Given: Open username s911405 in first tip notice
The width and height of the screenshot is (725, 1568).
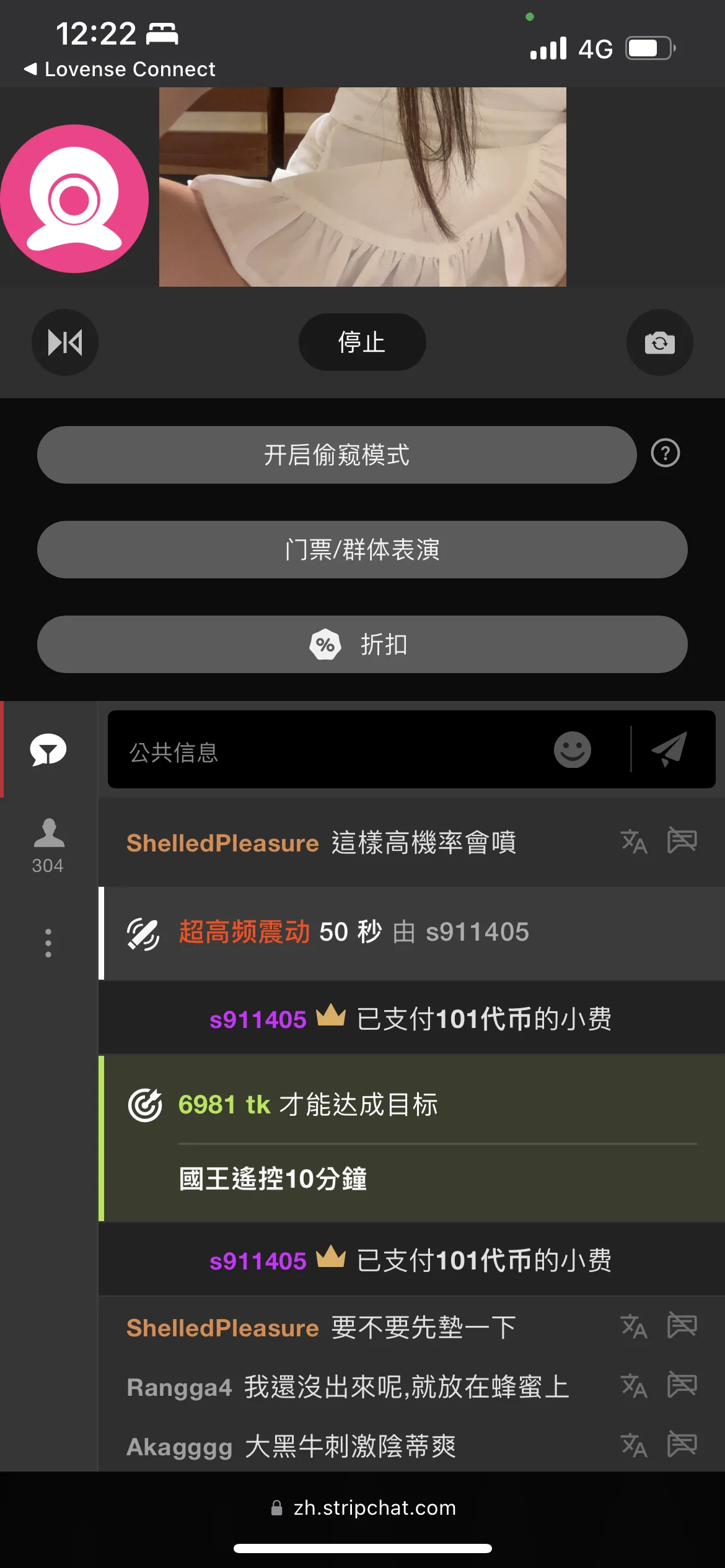Looking at the screenshot, I should click(258, 1019).
